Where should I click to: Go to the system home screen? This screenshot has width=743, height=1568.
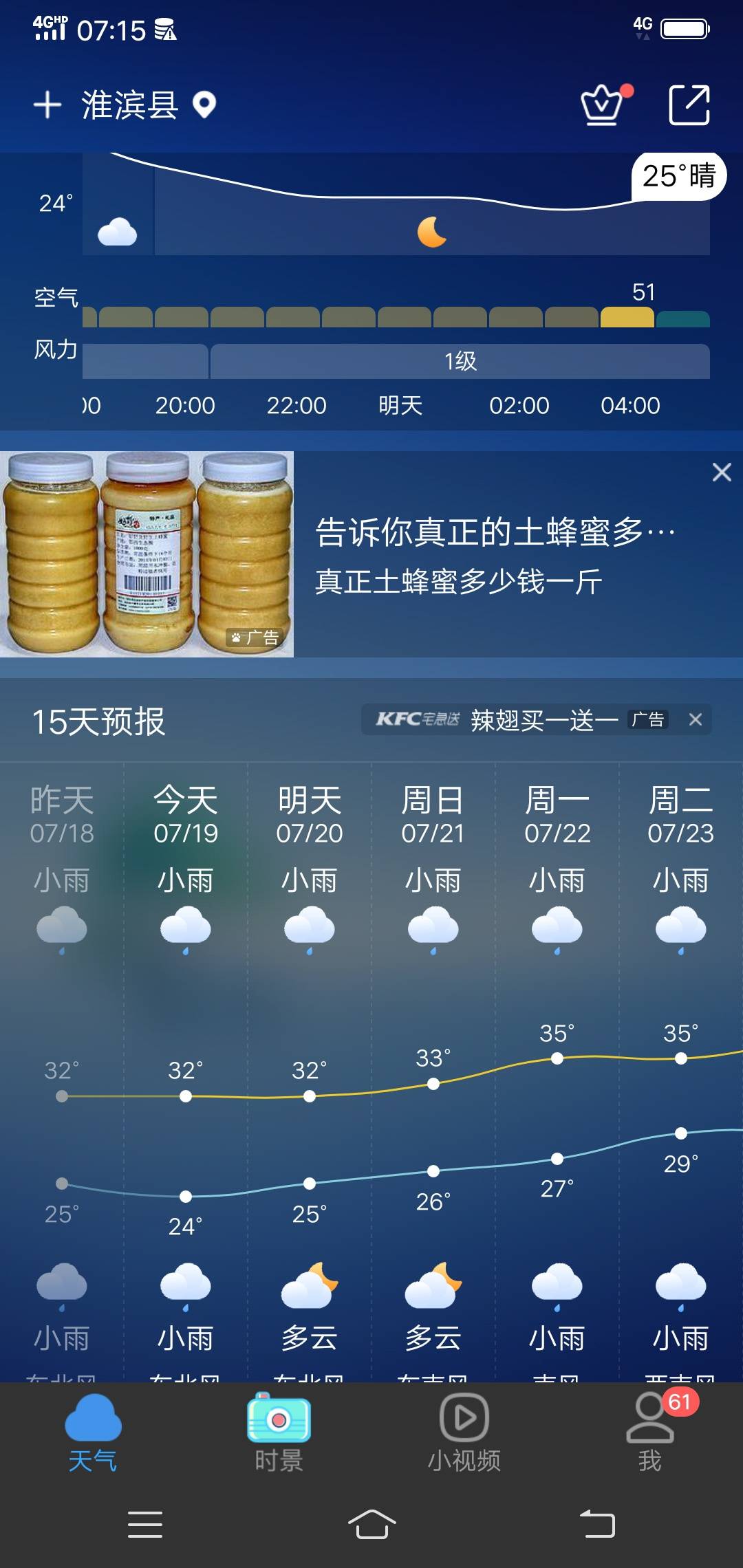371,1524
